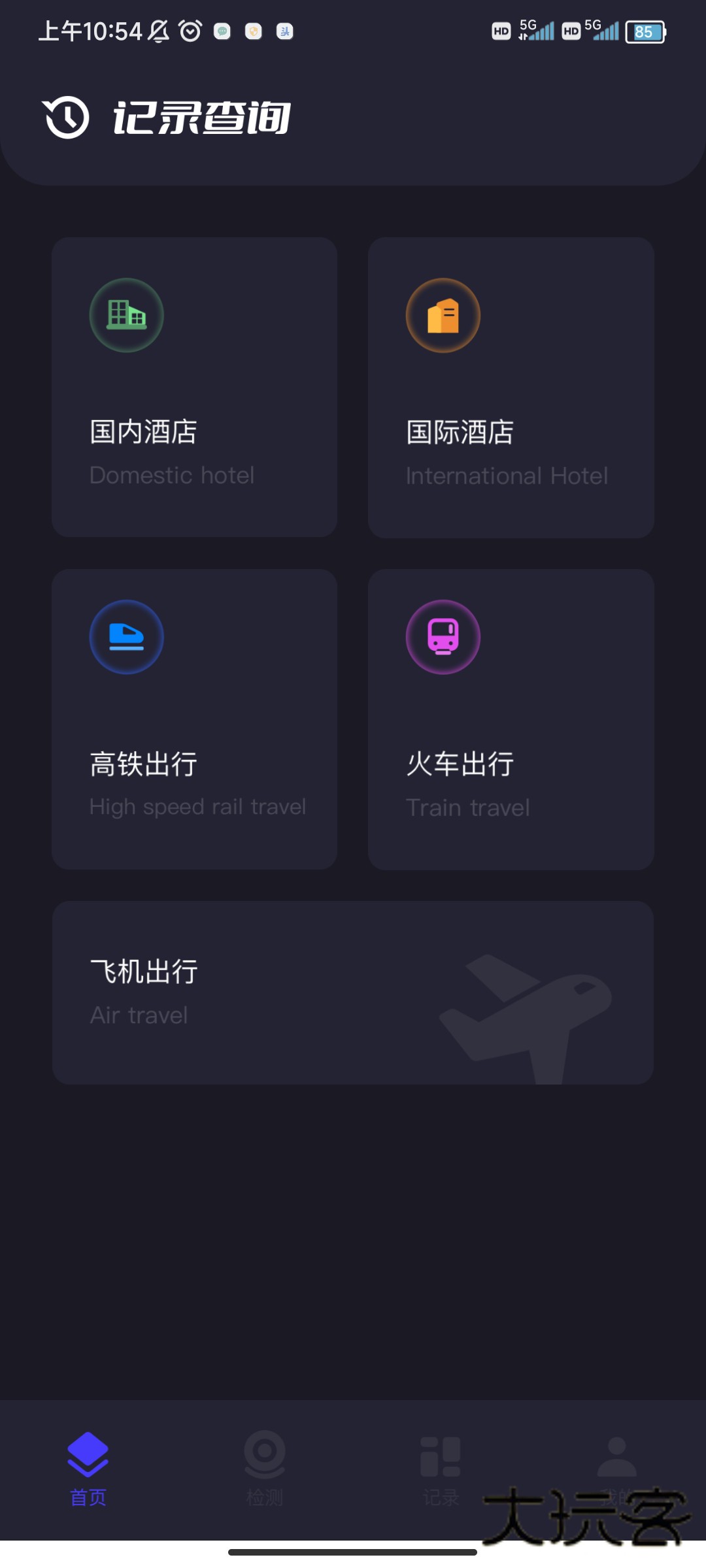The height and width of the screenshot is (1568, 706).
Task: Select the pink train icon for 火车出行
Action: coord(443,636)
